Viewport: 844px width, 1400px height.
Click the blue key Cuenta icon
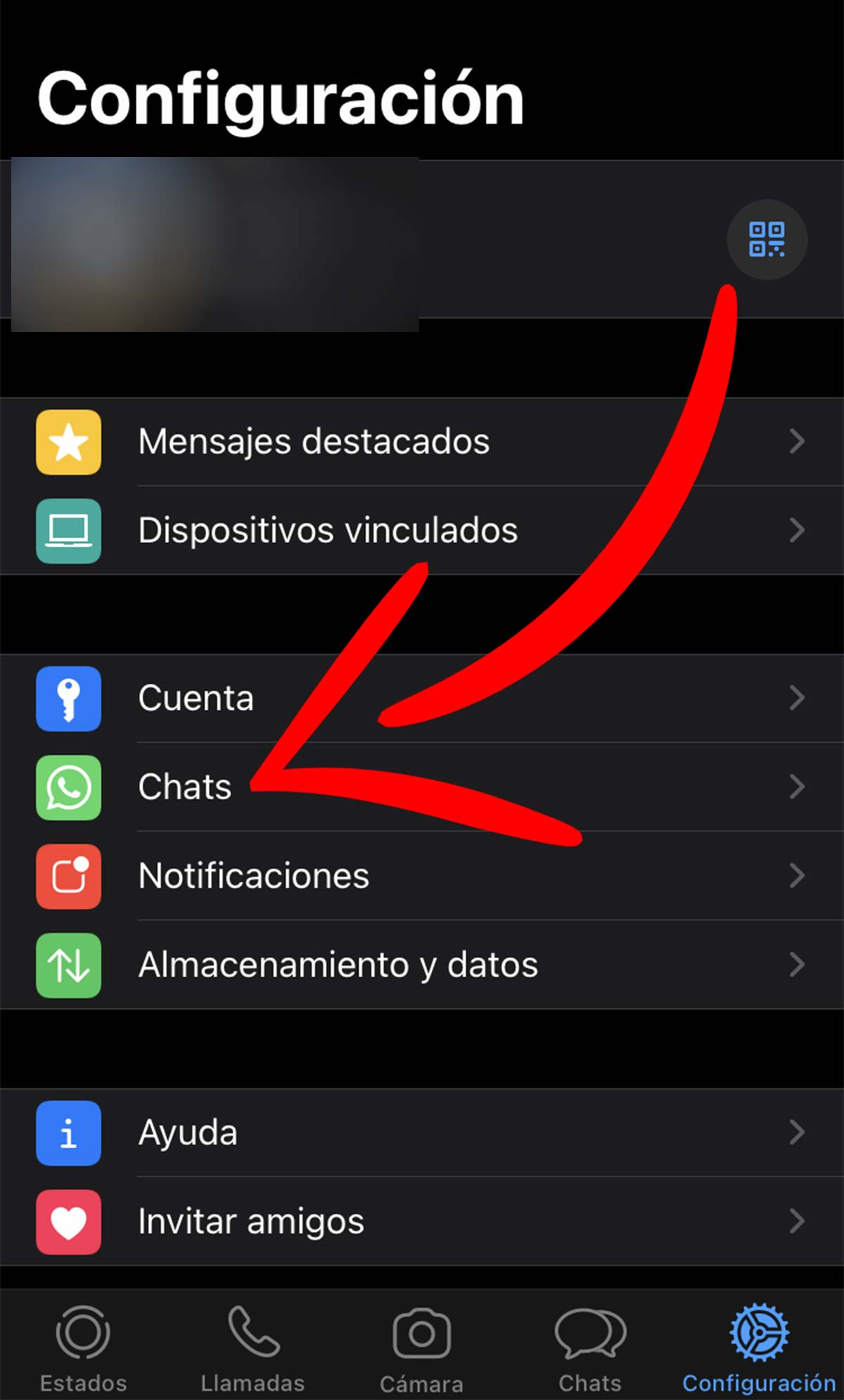pyautogui.click(x=68, y=697)
